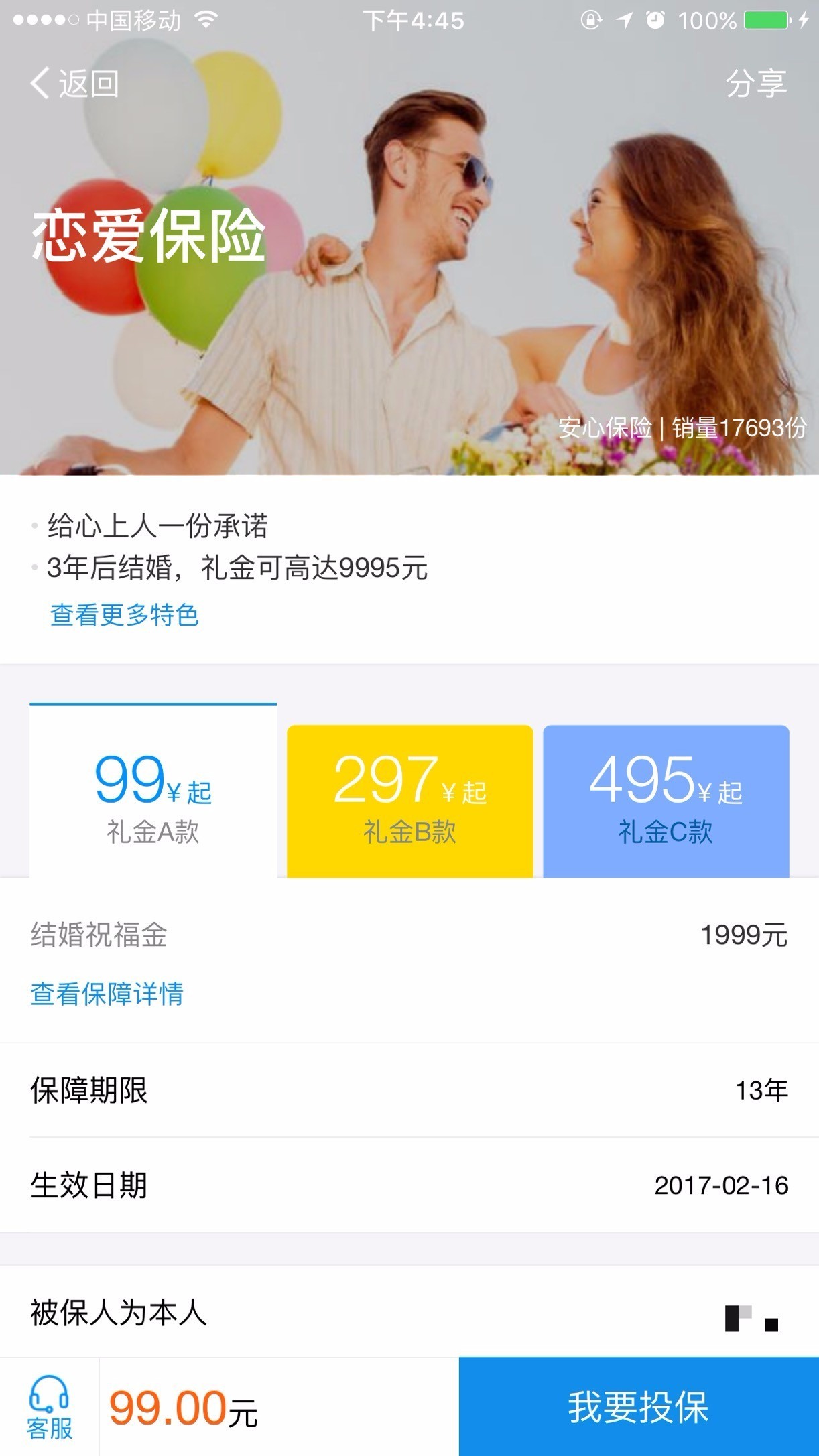The width and height of the screenshot is (819, 1456).
Task: Tap the 我要投保 button
Action: [638, 1407]
